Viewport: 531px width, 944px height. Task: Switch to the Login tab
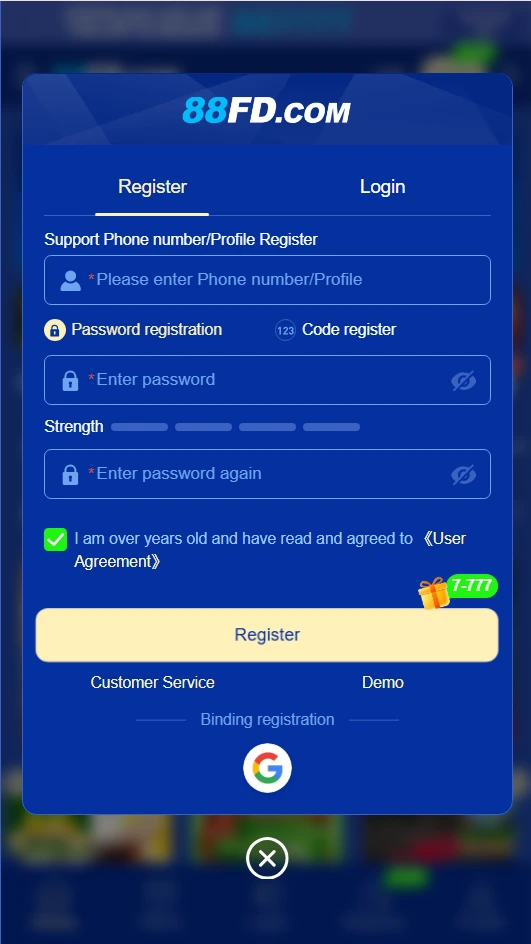pos(382,187)
